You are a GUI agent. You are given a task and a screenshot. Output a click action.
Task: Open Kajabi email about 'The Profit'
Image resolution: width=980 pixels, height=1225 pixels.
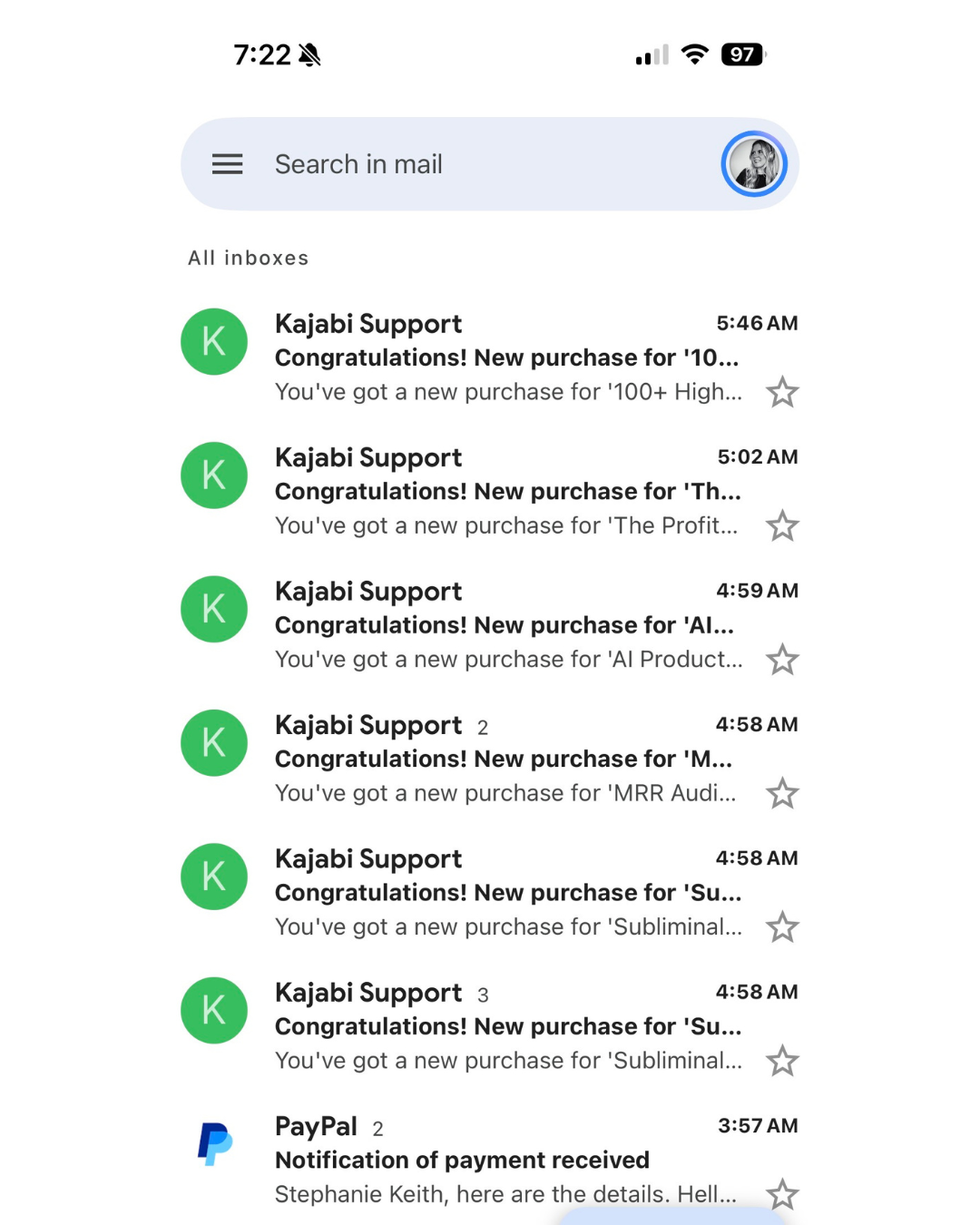click(x=490, y=491)
